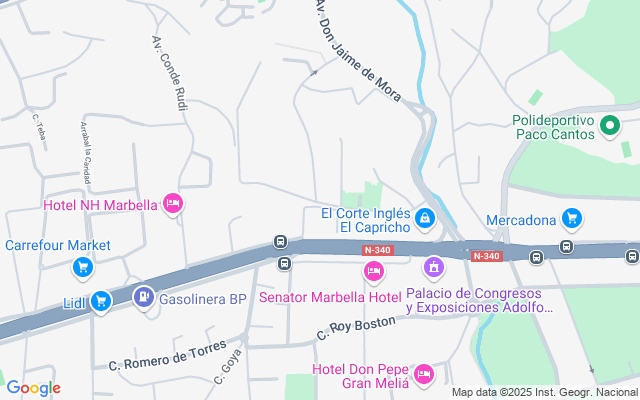The width and height of the screenshot is (640, 400).
Task: Select the Palacio de Congresos marker
Action: click(434, 268)
